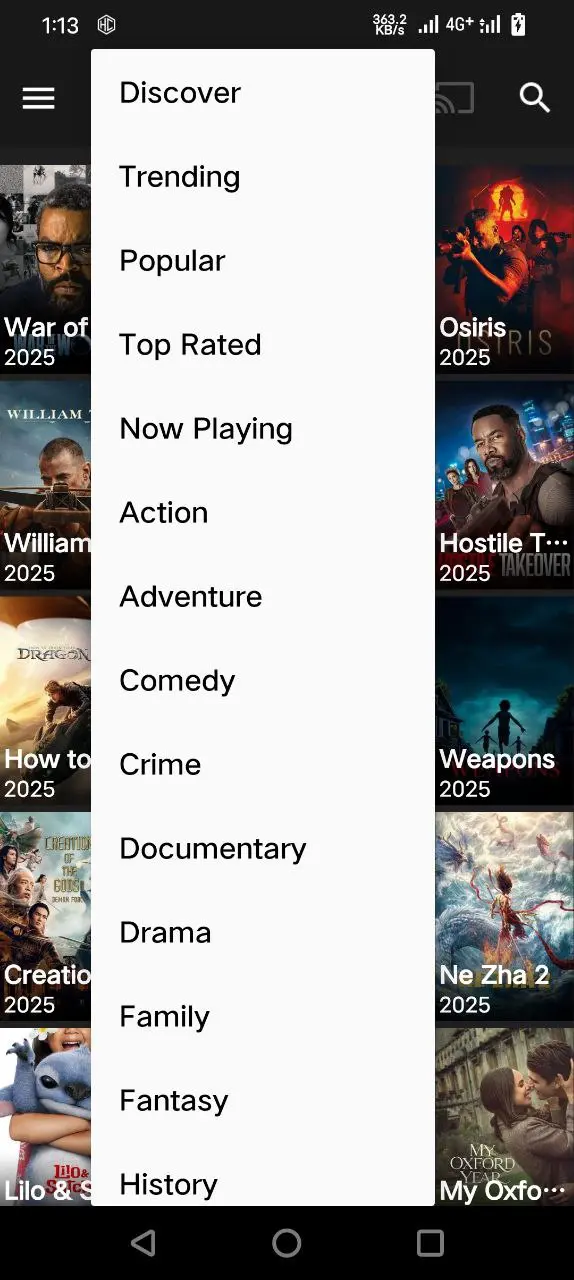Viewport: 574px width, 1280px height.
Task: Open the Top Rated list
Action: click(x=263, y=344)
